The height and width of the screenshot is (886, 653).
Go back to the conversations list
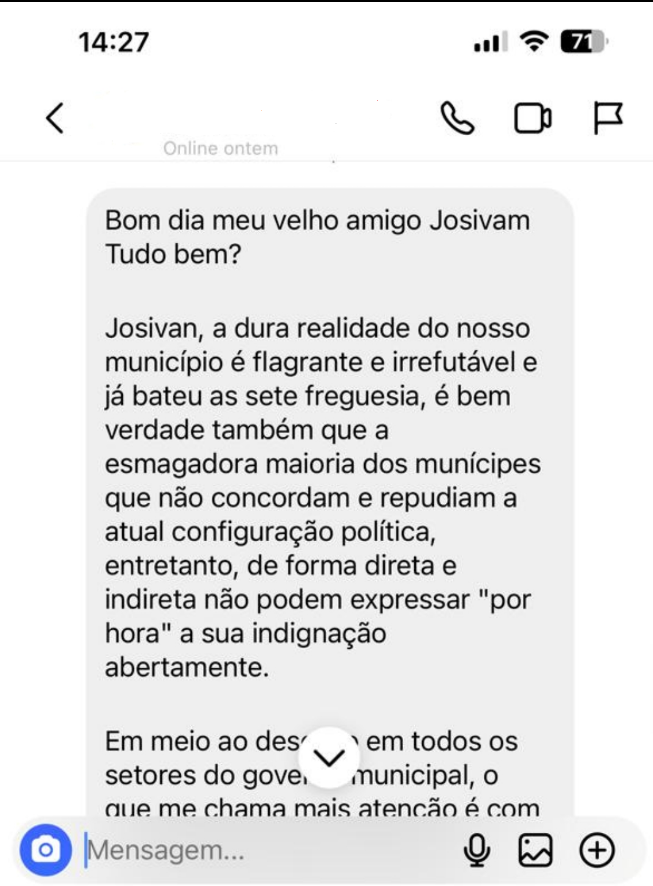click(56, 119)
